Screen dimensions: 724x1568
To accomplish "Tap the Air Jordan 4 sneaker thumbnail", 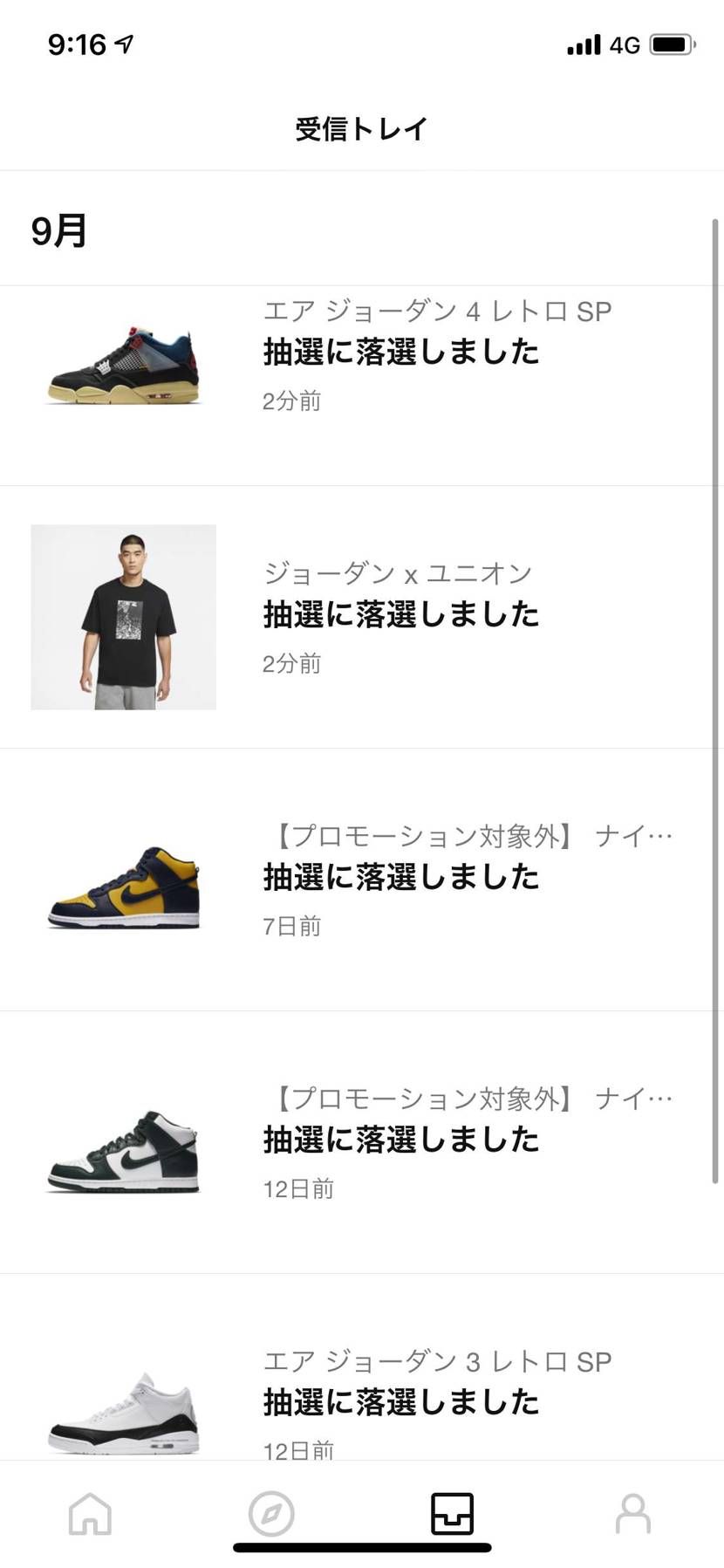I will coord(123,362).
